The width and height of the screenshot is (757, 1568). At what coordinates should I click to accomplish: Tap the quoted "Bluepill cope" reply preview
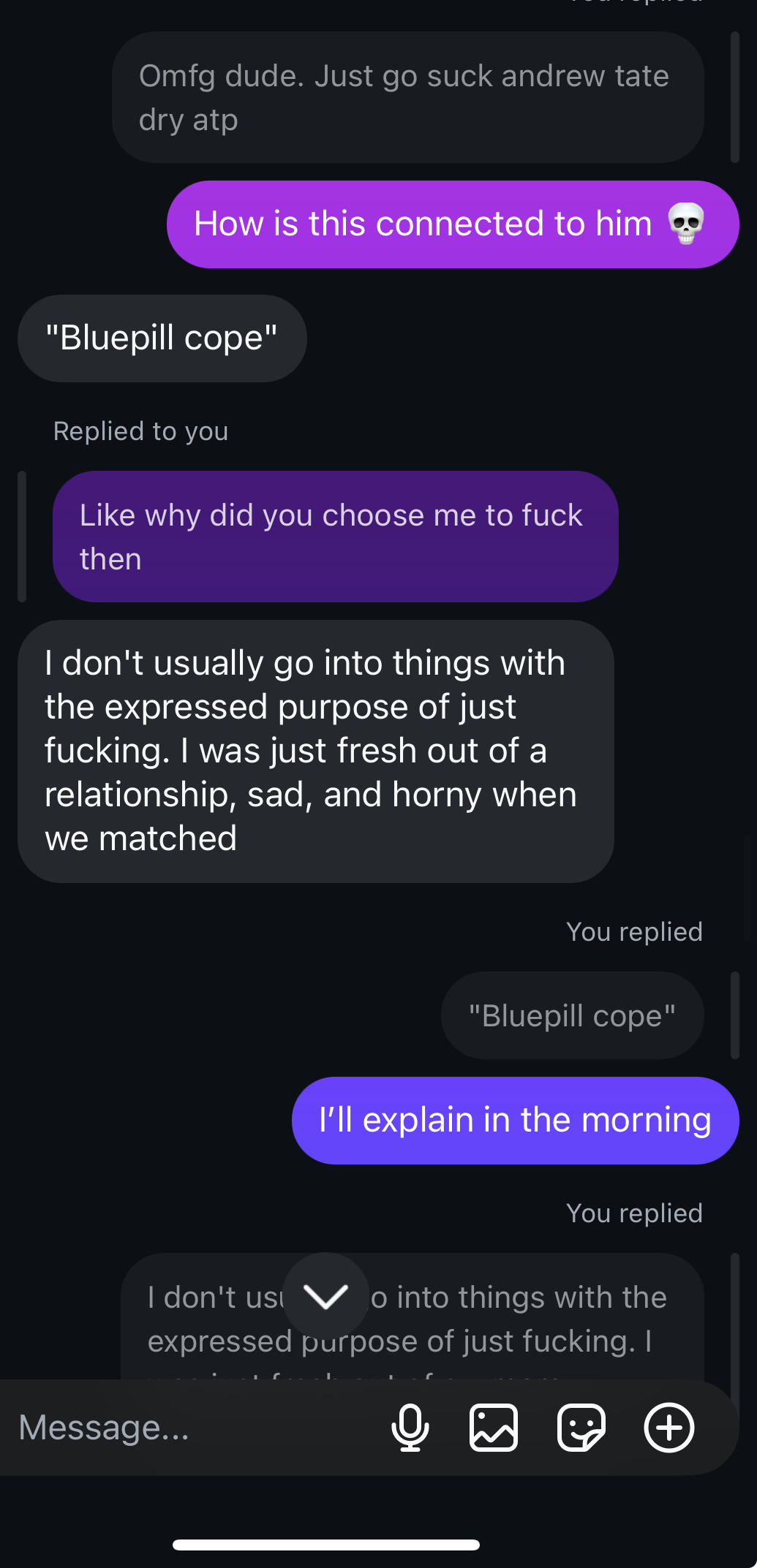click(572, 1015)
